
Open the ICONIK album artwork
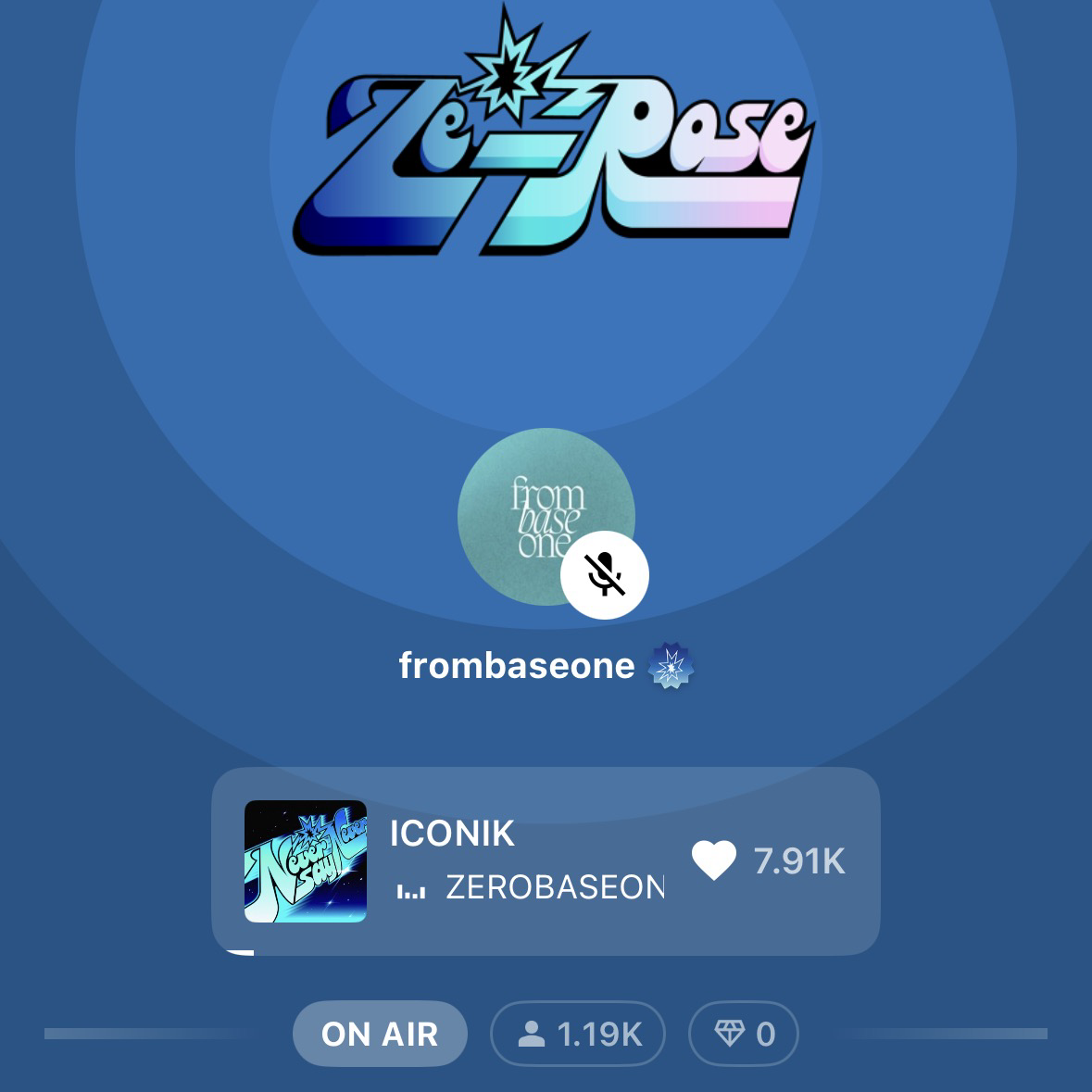tap(306, 861)
